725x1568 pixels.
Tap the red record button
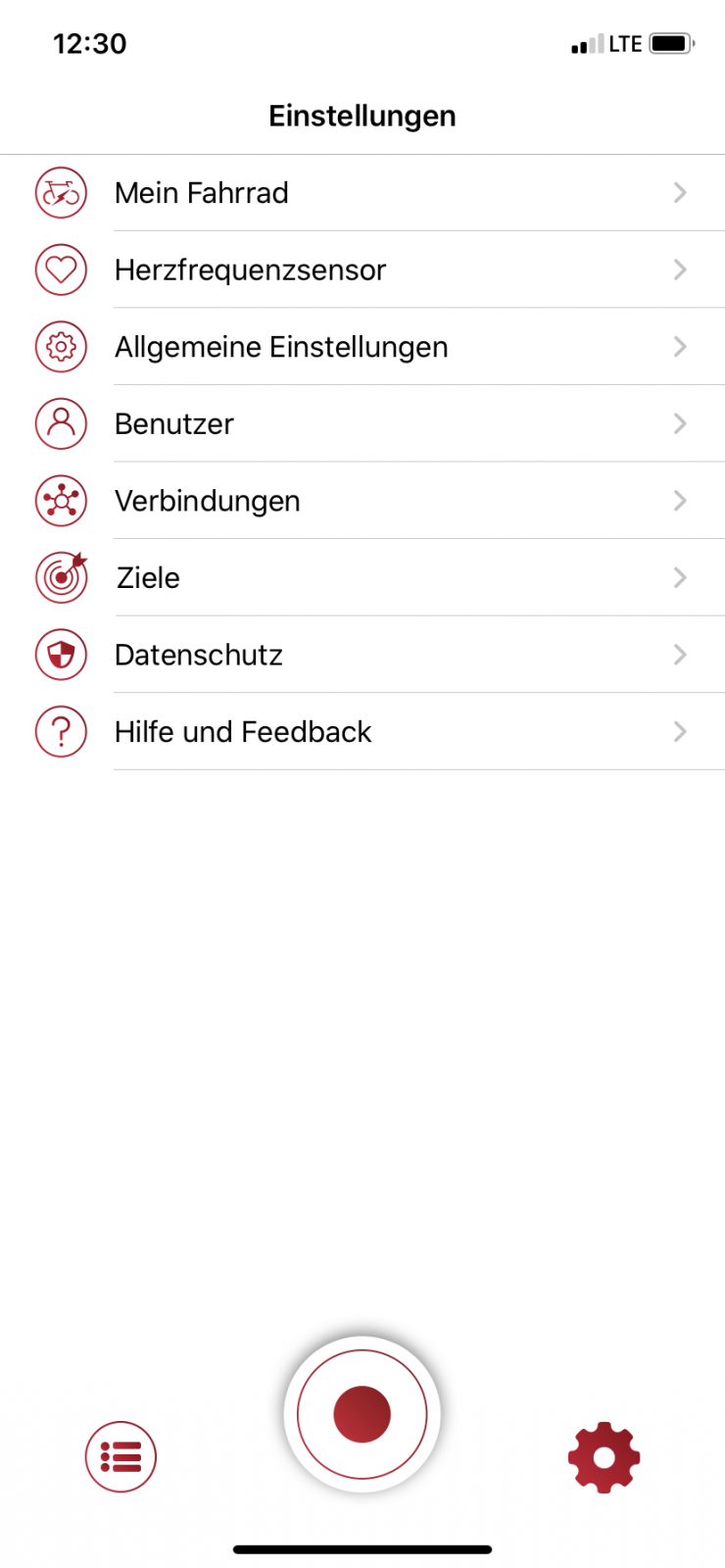pyautogui.click(x=362, y=1414)
